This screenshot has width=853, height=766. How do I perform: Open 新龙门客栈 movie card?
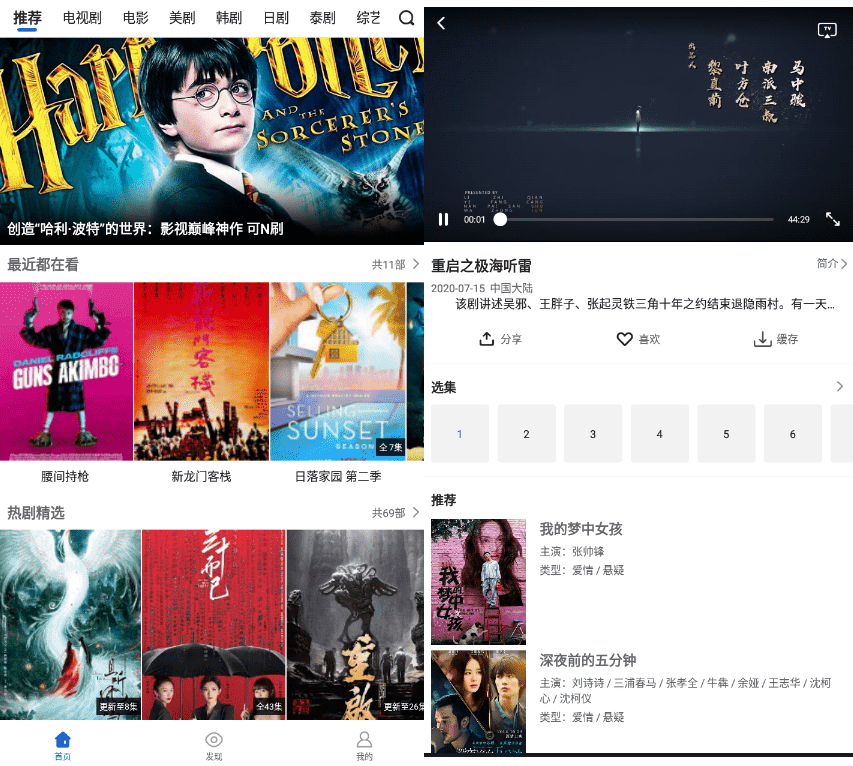click(x=201, y=372)
